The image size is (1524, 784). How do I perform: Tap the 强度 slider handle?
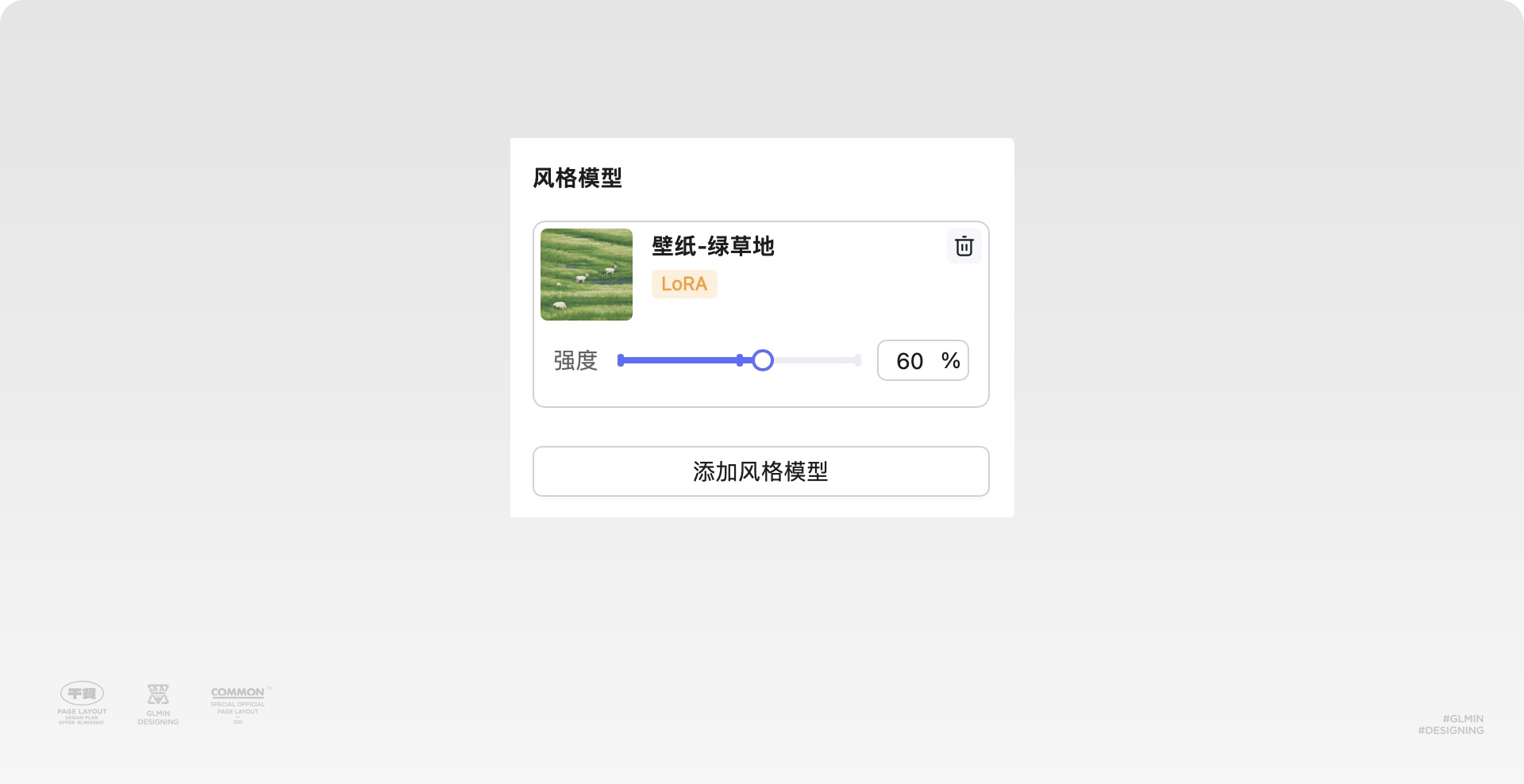coord(762,360)
